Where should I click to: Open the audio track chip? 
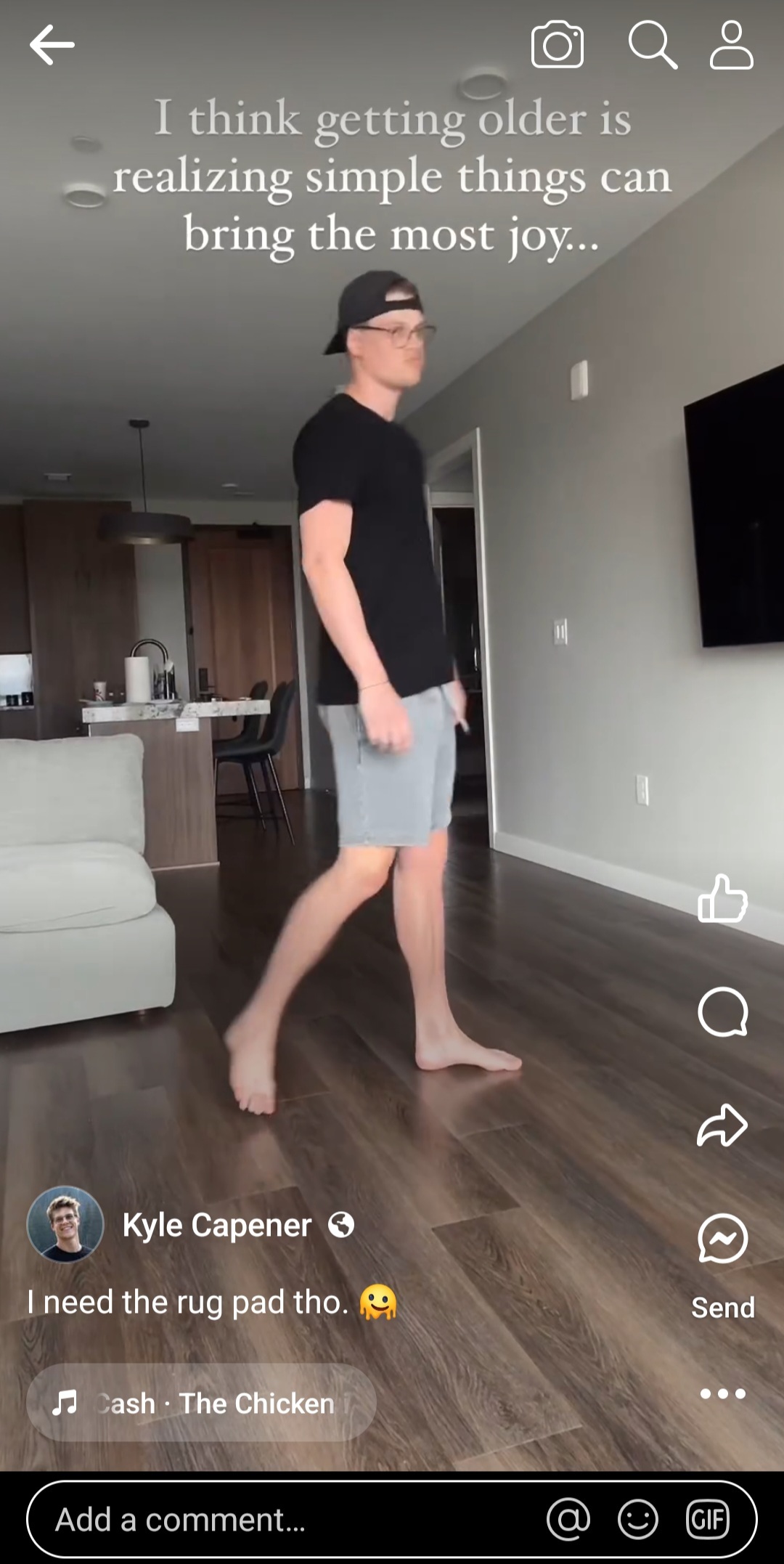[x=201, y=1403]
